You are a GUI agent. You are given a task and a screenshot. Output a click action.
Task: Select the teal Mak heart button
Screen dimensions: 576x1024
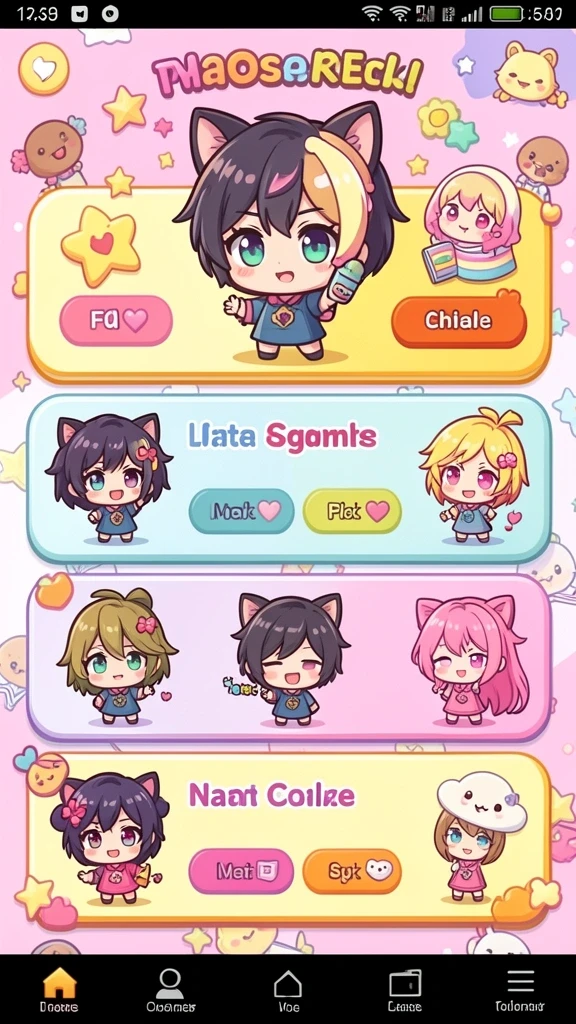point(242,511)
